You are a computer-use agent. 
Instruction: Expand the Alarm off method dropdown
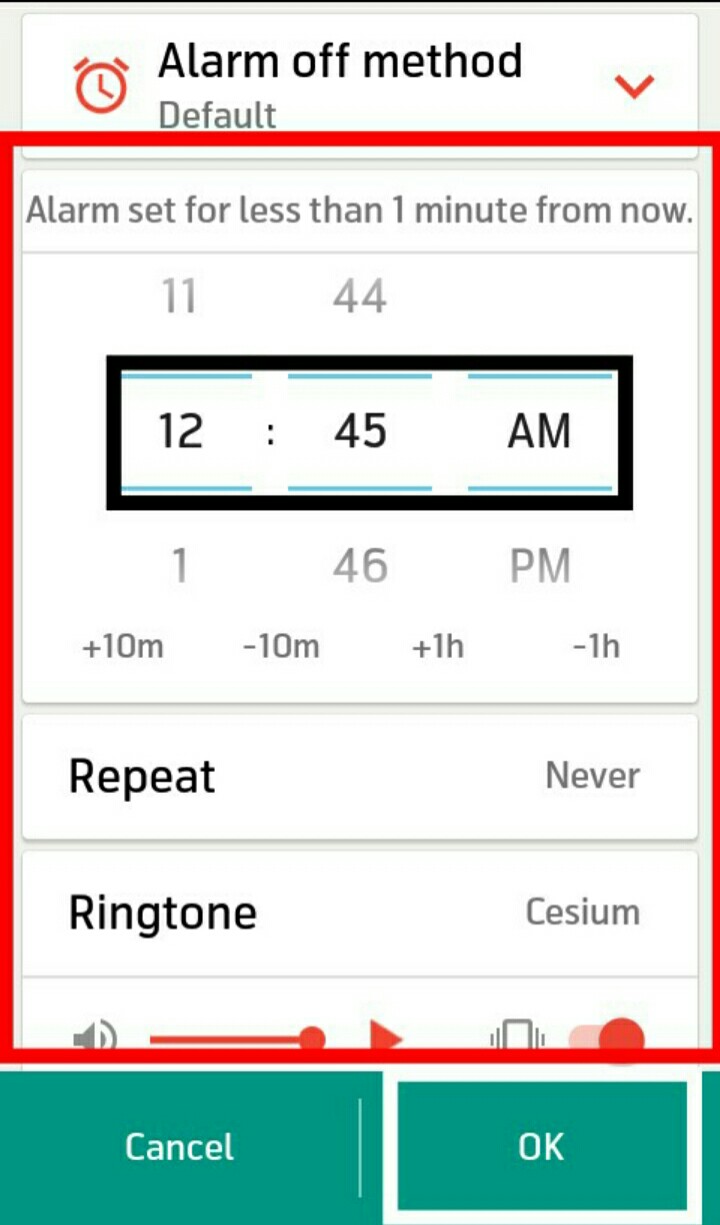634,86
